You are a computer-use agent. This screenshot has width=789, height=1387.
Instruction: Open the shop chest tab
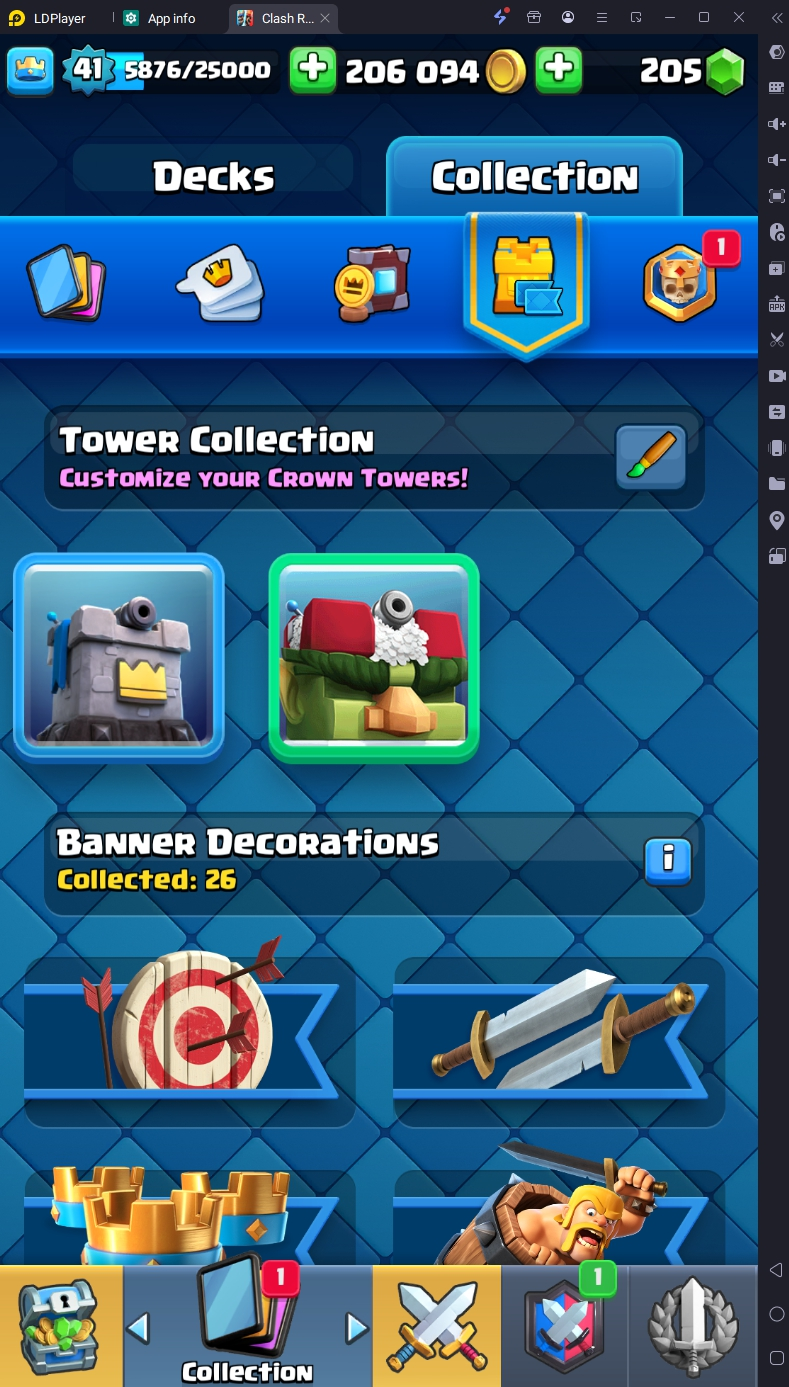pyautogui.click(x=60, y=1326)
